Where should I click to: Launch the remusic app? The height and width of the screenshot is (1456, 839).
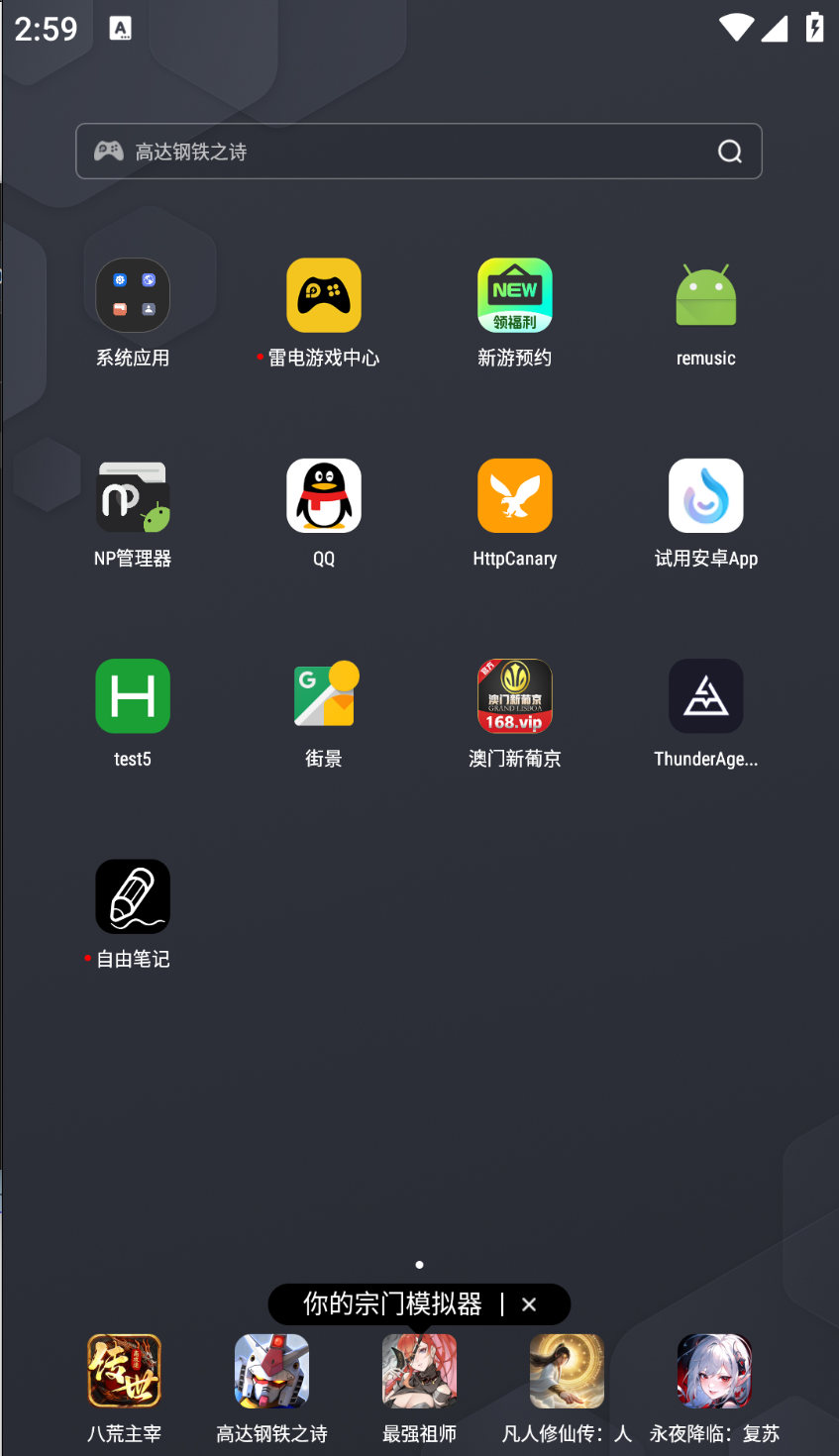(706, 296)
